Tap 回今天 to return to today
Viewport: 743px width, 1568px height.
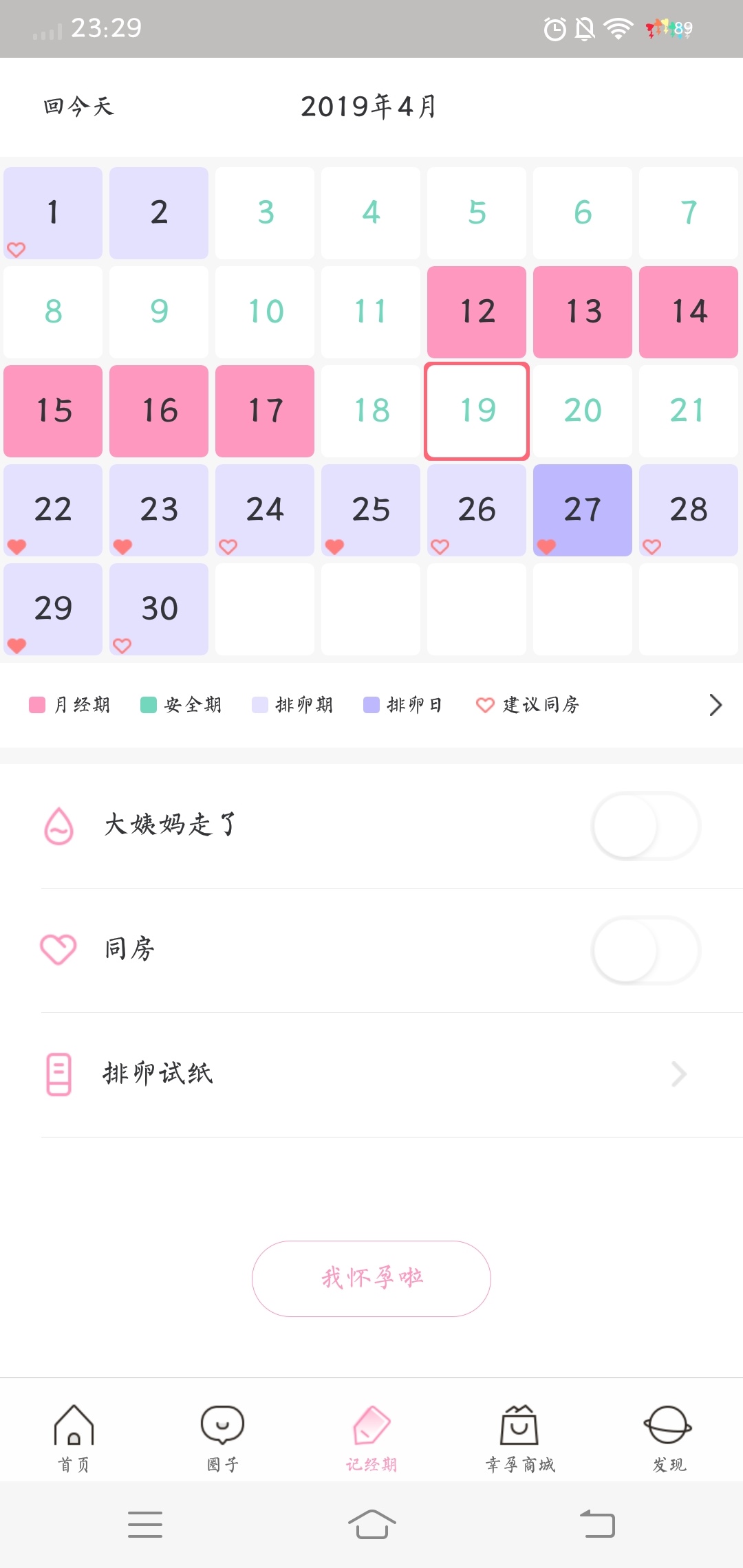(78, 107)
